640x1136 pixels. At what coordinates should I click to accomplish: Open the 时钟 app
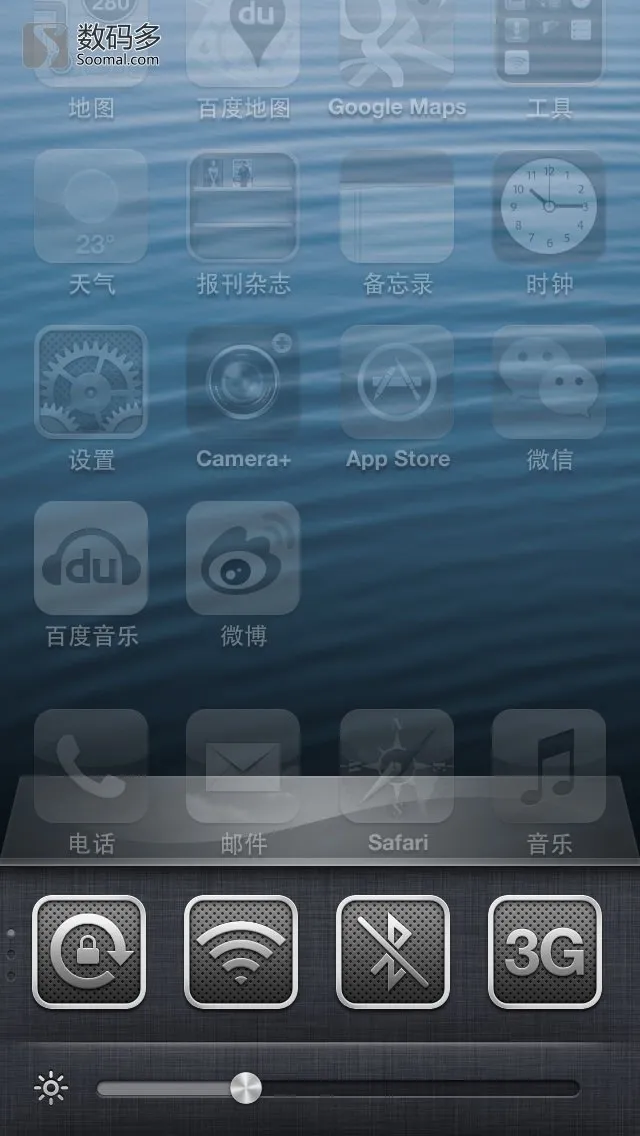549,206
